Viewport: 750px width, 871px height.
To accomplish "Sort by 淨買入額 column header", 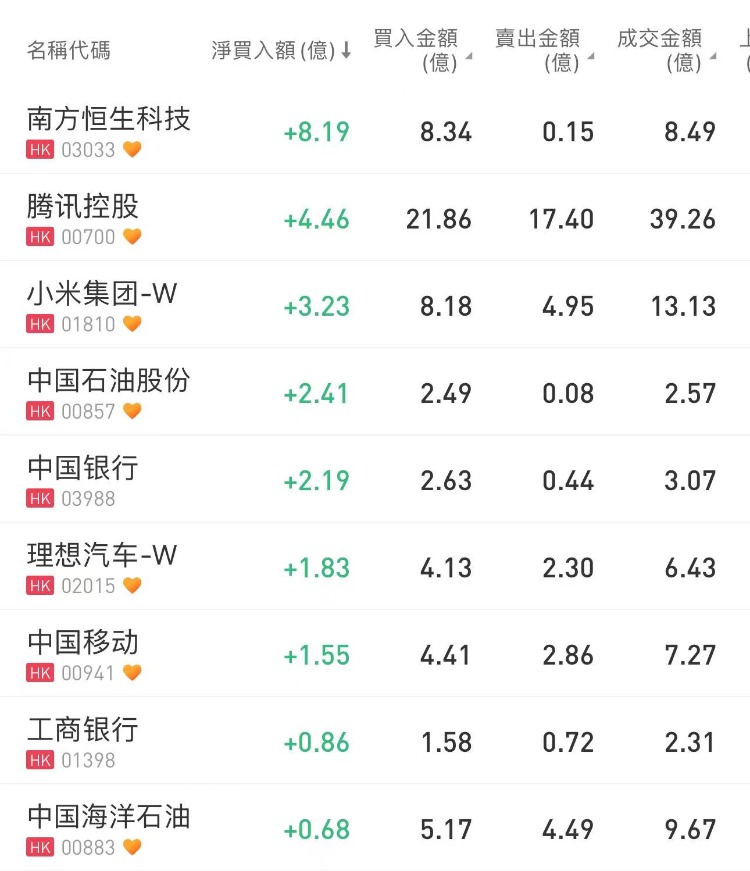I will [281, 50].
